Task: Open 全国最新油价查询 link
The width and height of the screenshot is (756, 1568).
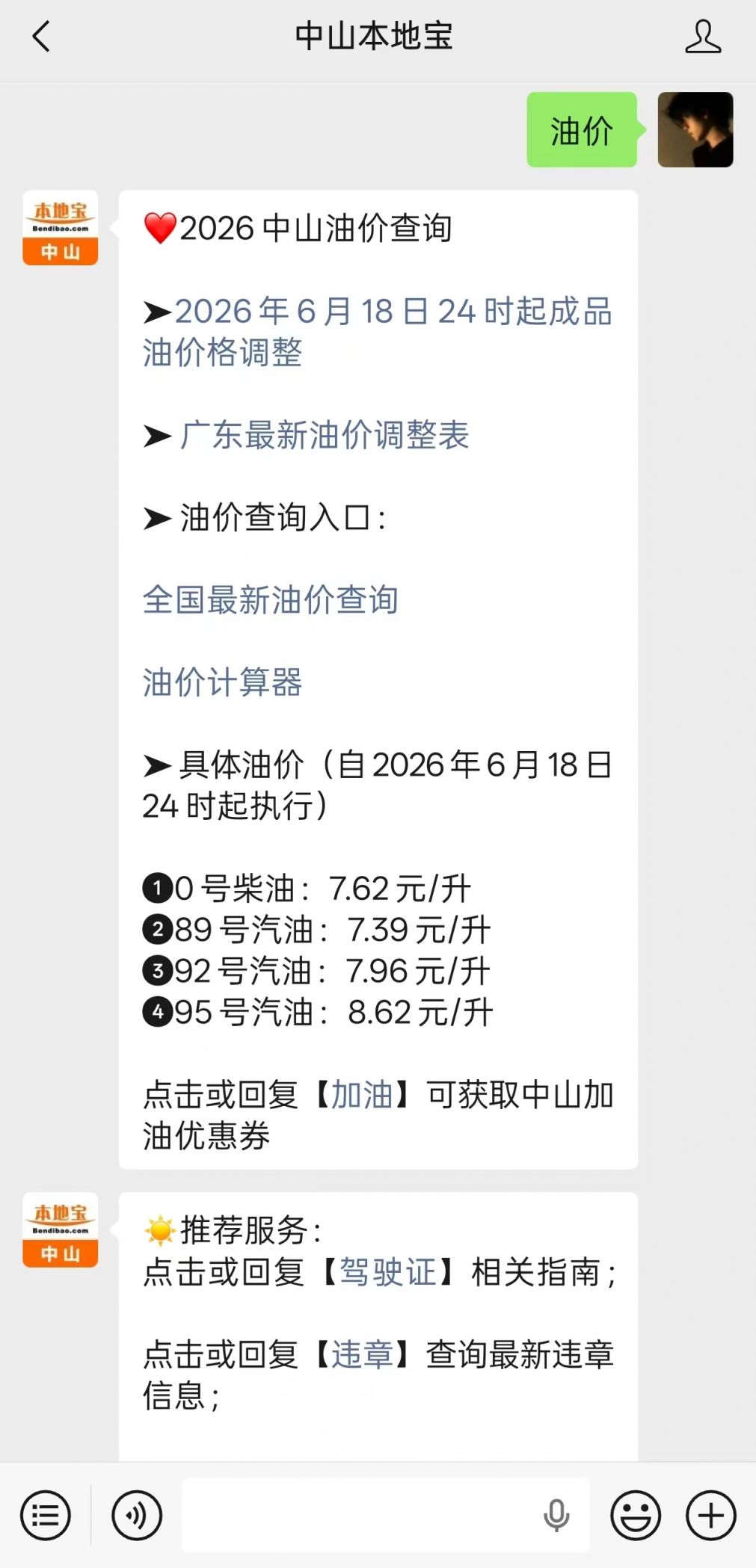Action: (x=270, y=599)
